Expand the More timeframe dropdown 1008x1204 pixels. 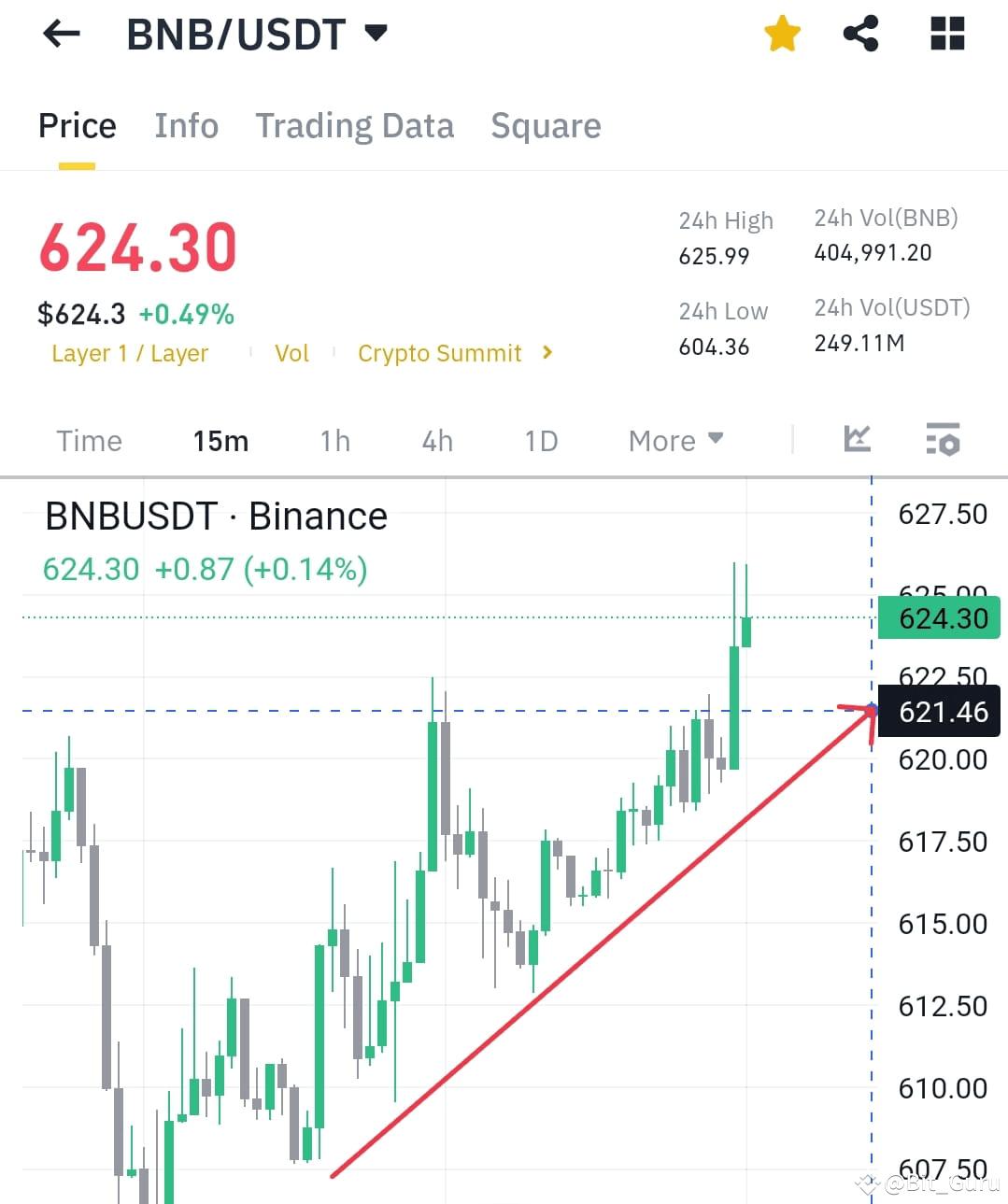(x=674, y=440)
